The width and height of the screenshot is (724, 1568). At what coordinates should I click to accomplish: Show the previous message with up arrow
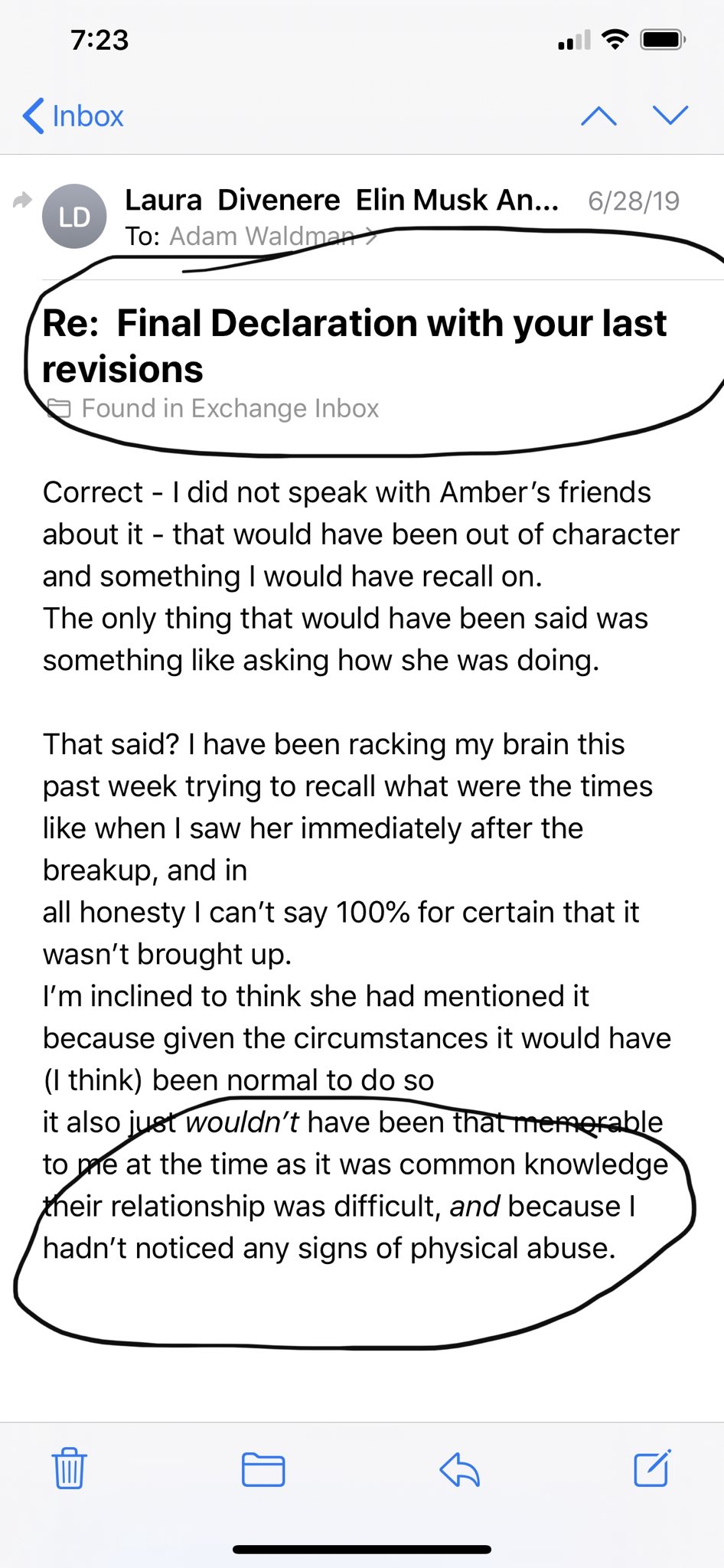point(598,116)
